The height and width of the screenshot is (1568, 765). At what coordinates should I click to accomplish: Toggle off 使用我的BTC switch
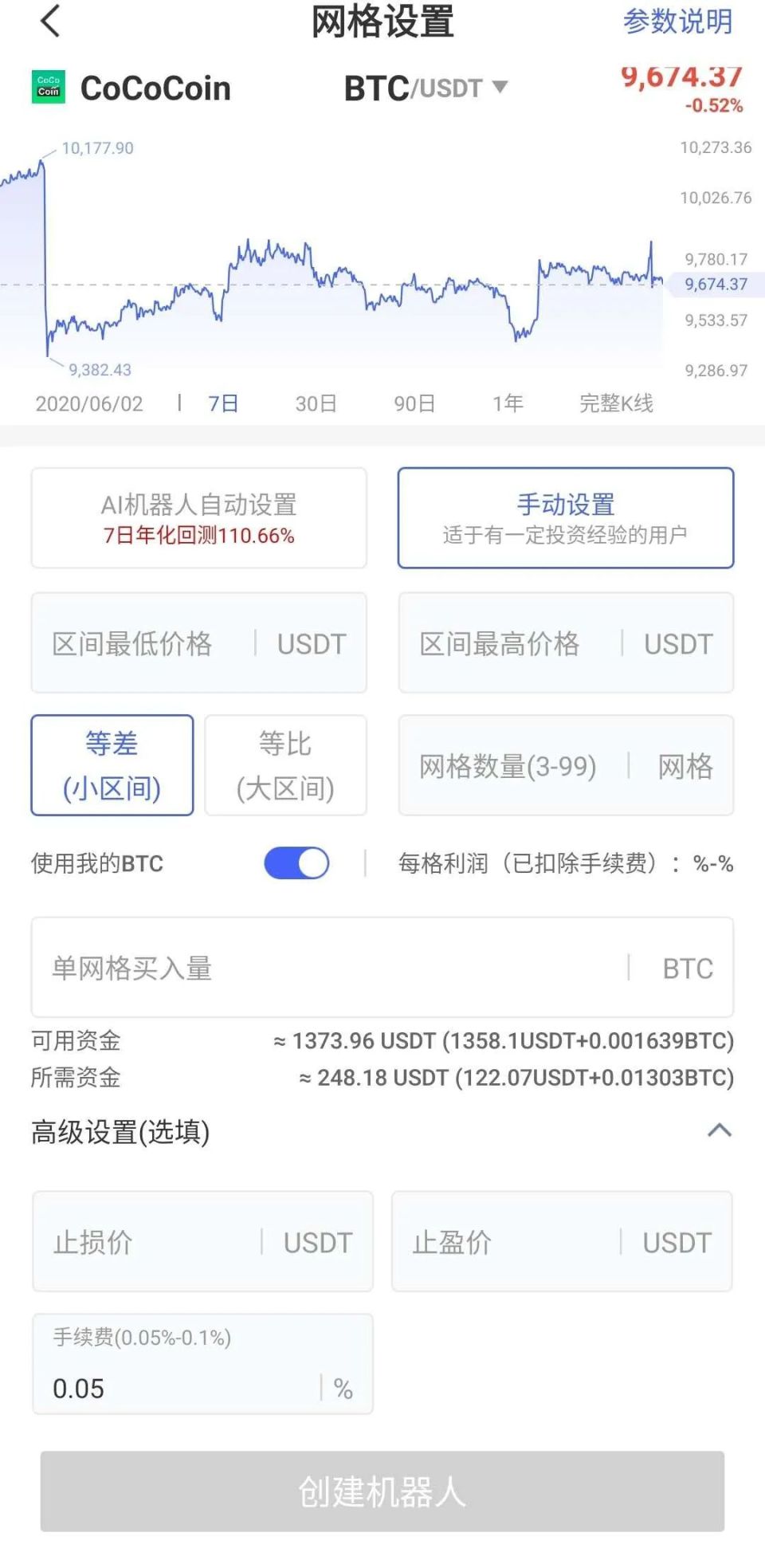(x=297, y=863)
